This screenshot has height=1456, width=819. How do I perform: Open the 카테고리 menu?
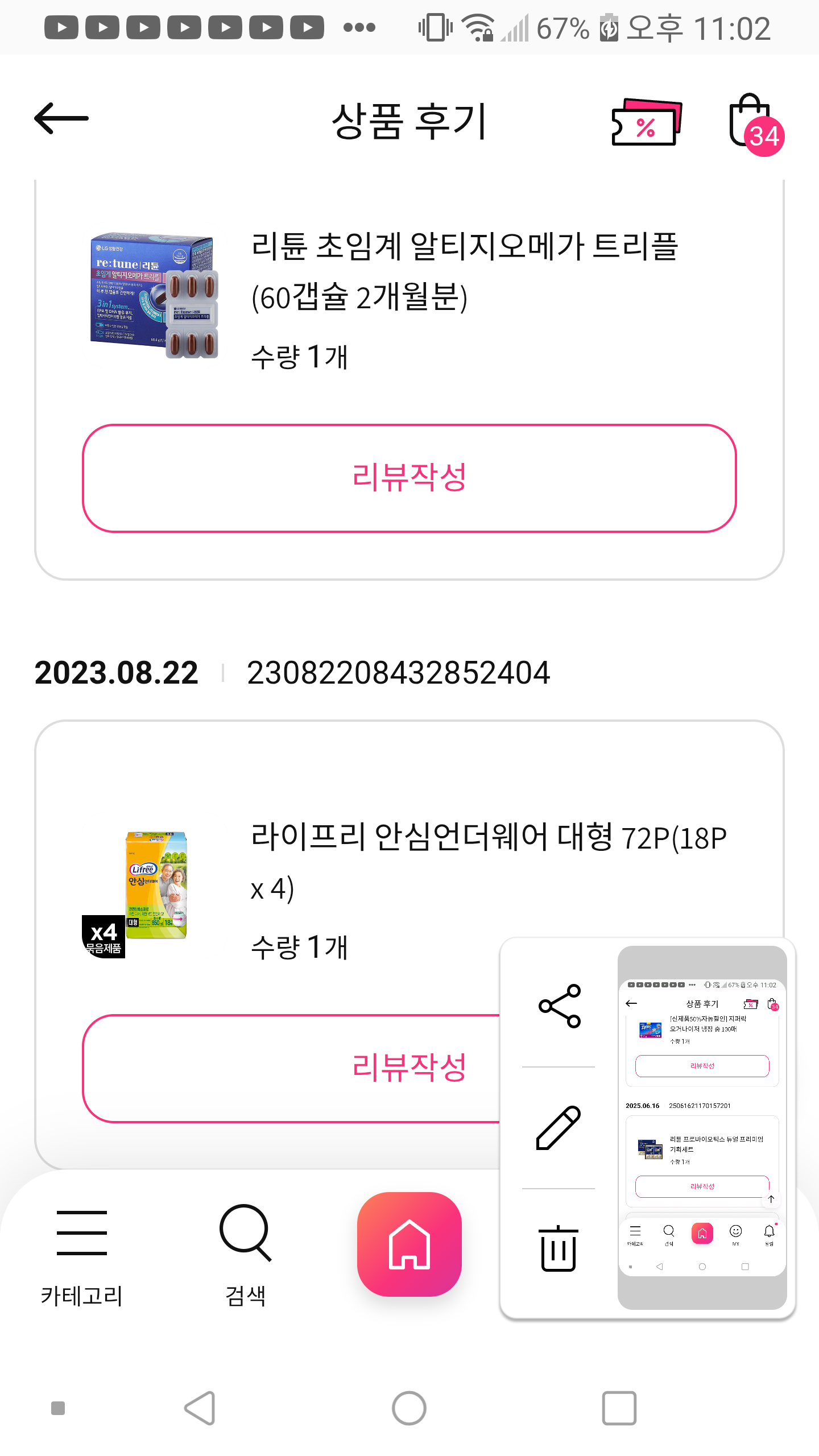pyautogui.click(x=82, y=1251)
